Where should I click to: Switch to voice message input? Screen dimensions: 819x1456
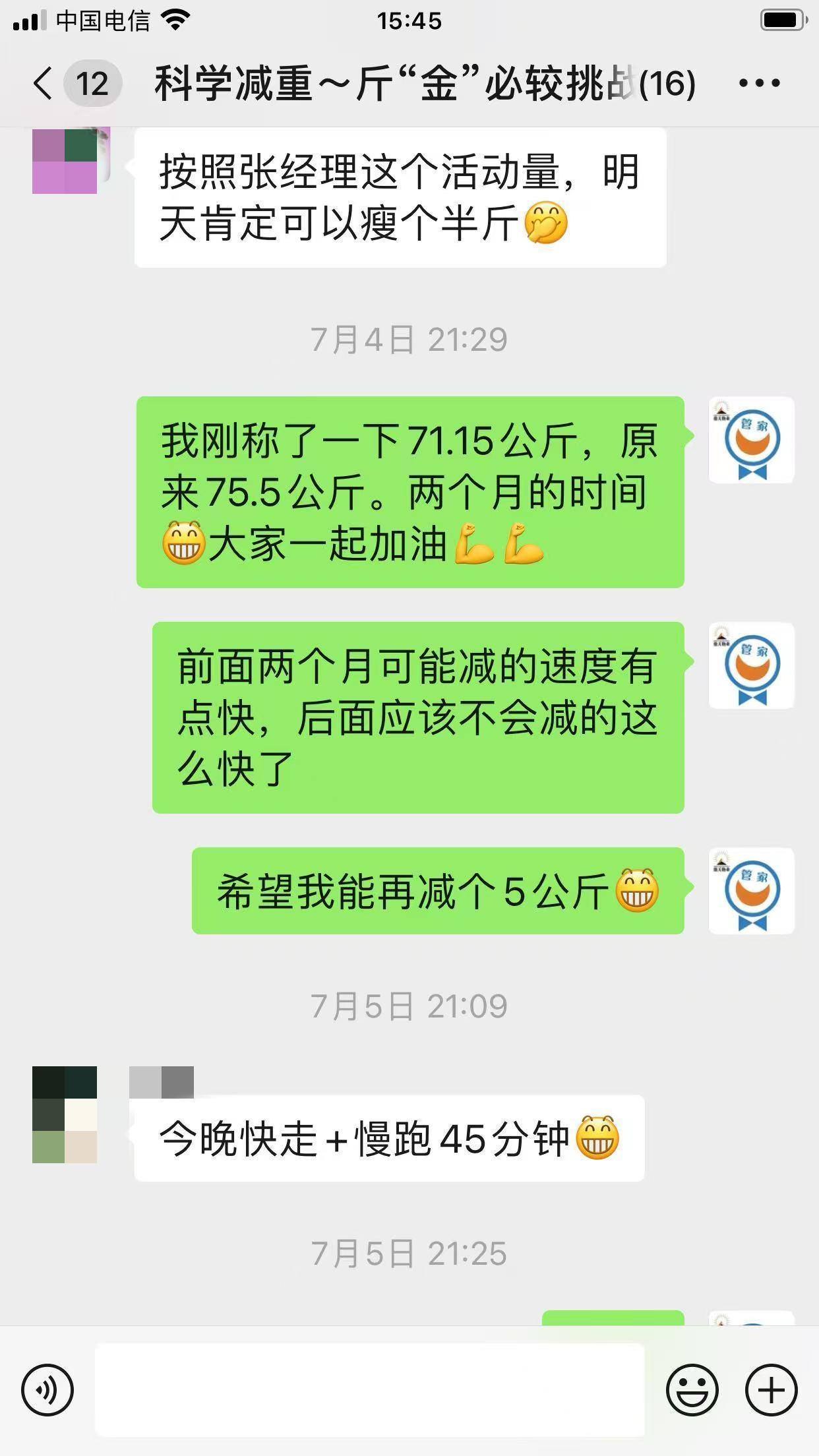click(47, 1390)
